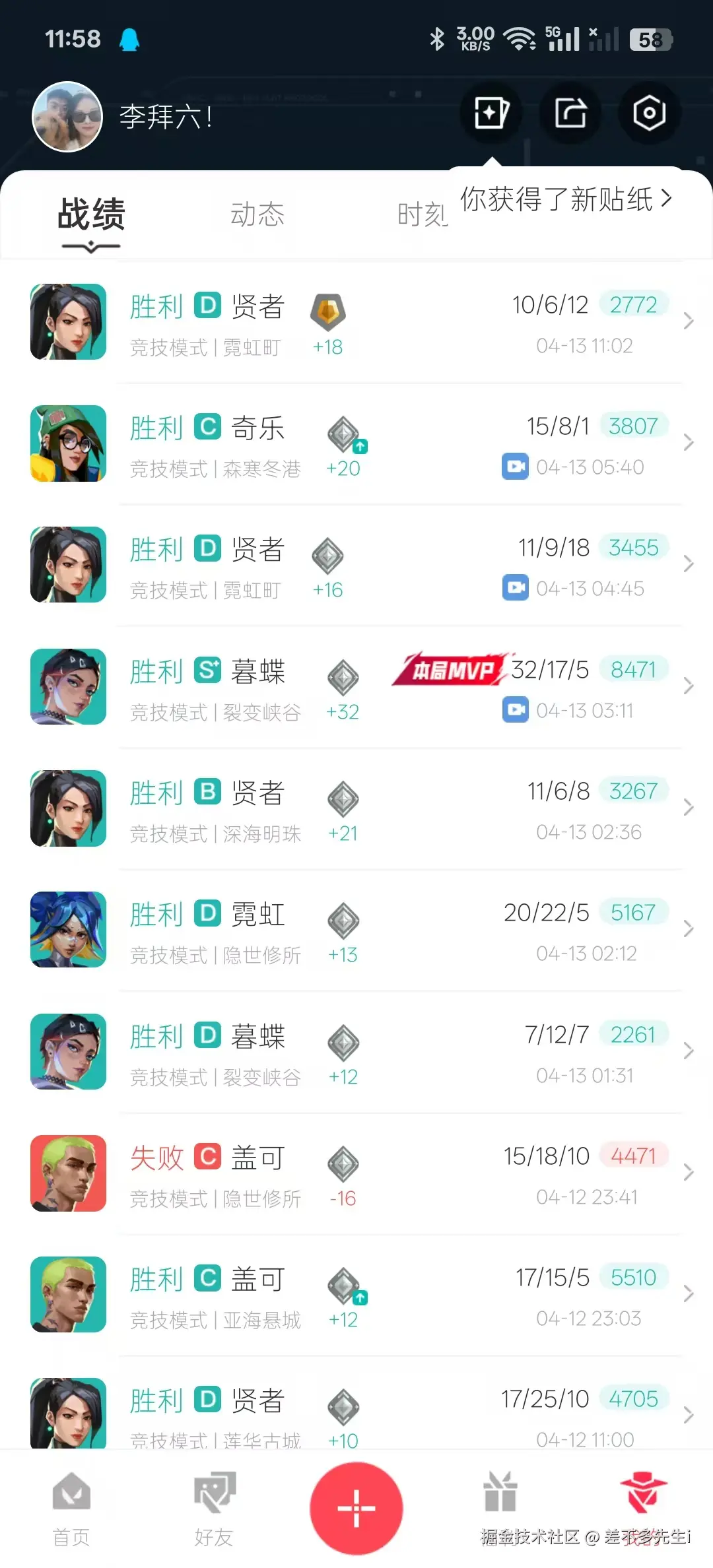
Task: Open the new sticker card icon
Action: tap(491, 114)
